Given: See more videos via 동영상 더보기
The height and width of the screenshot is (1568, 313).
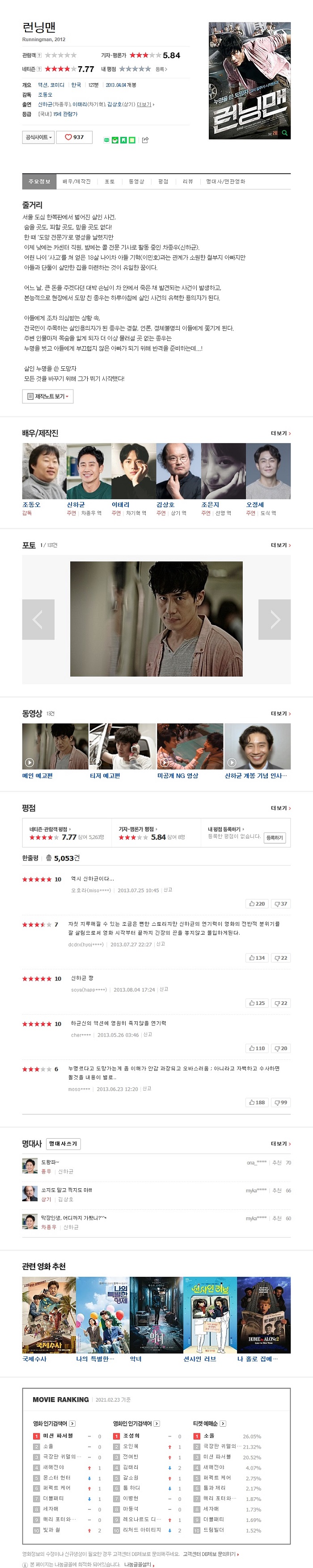Looking at the screenshot, I should pos(280,713).
